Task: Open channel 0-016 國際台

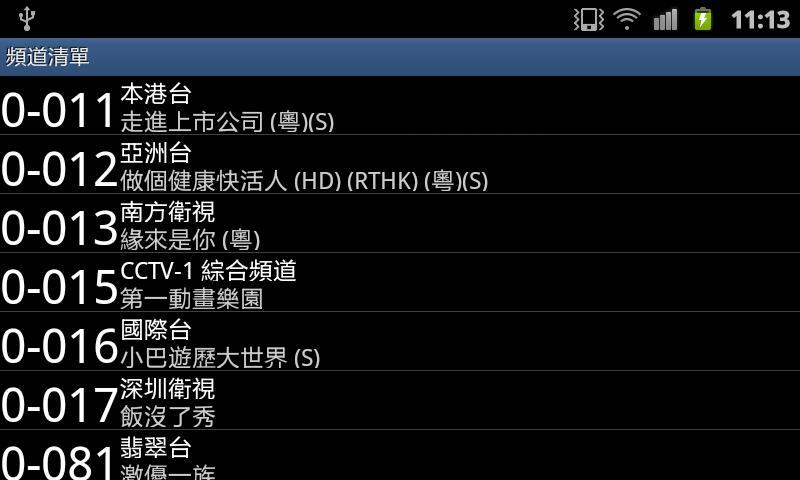Action: pyautogui.click(x=400, y=343)
